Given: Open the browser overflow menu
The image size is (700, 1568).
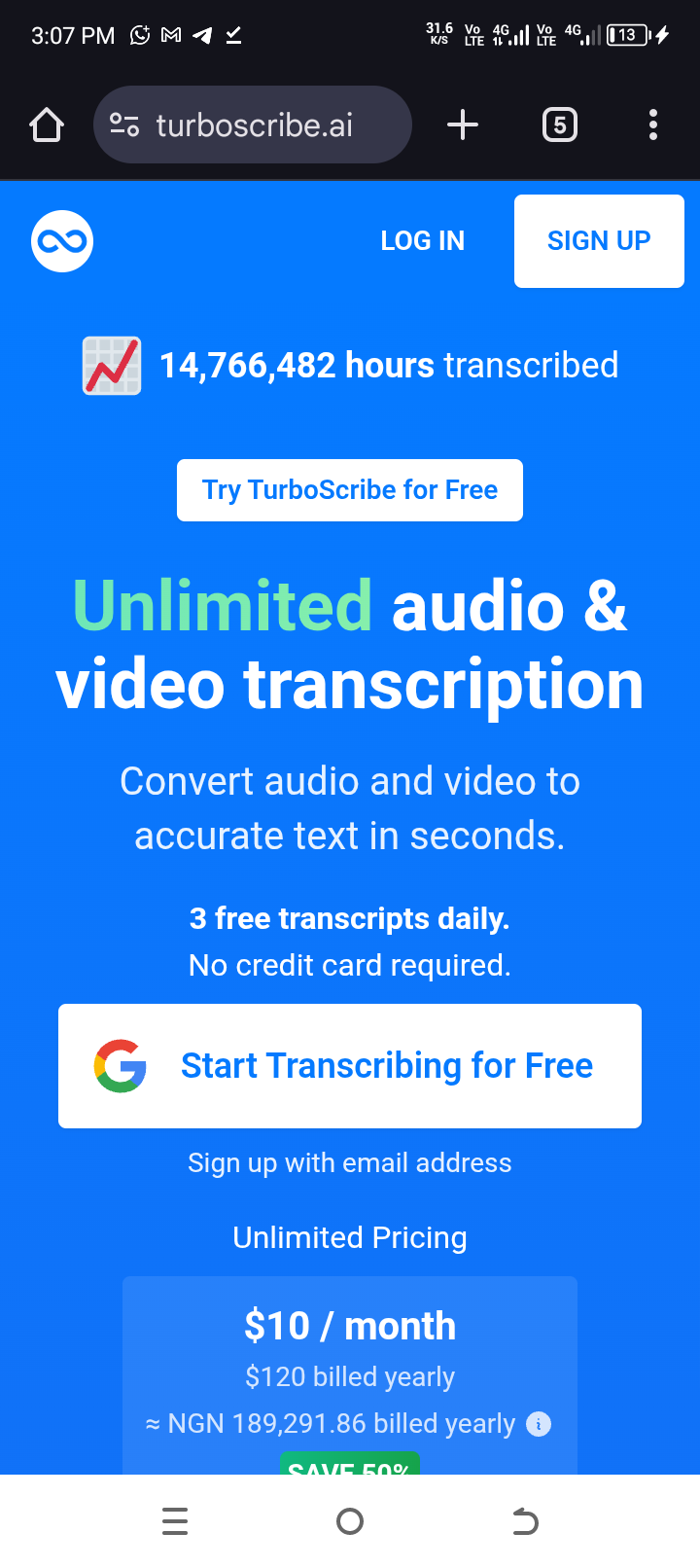Looking at the screenshot, I should click(x=653, y=125).
